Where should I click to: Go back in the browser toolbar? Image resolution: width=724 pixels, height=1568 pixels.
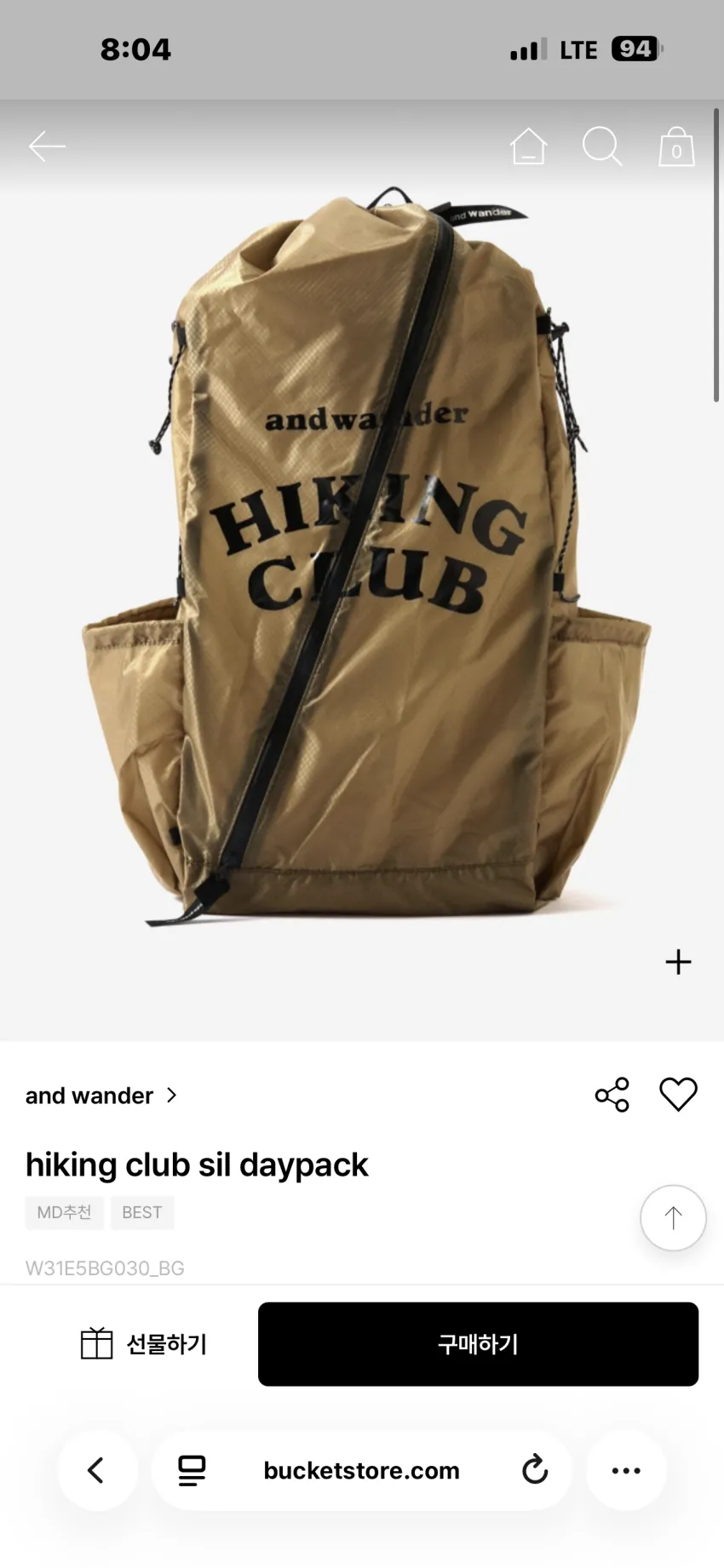pos(97,1470)
